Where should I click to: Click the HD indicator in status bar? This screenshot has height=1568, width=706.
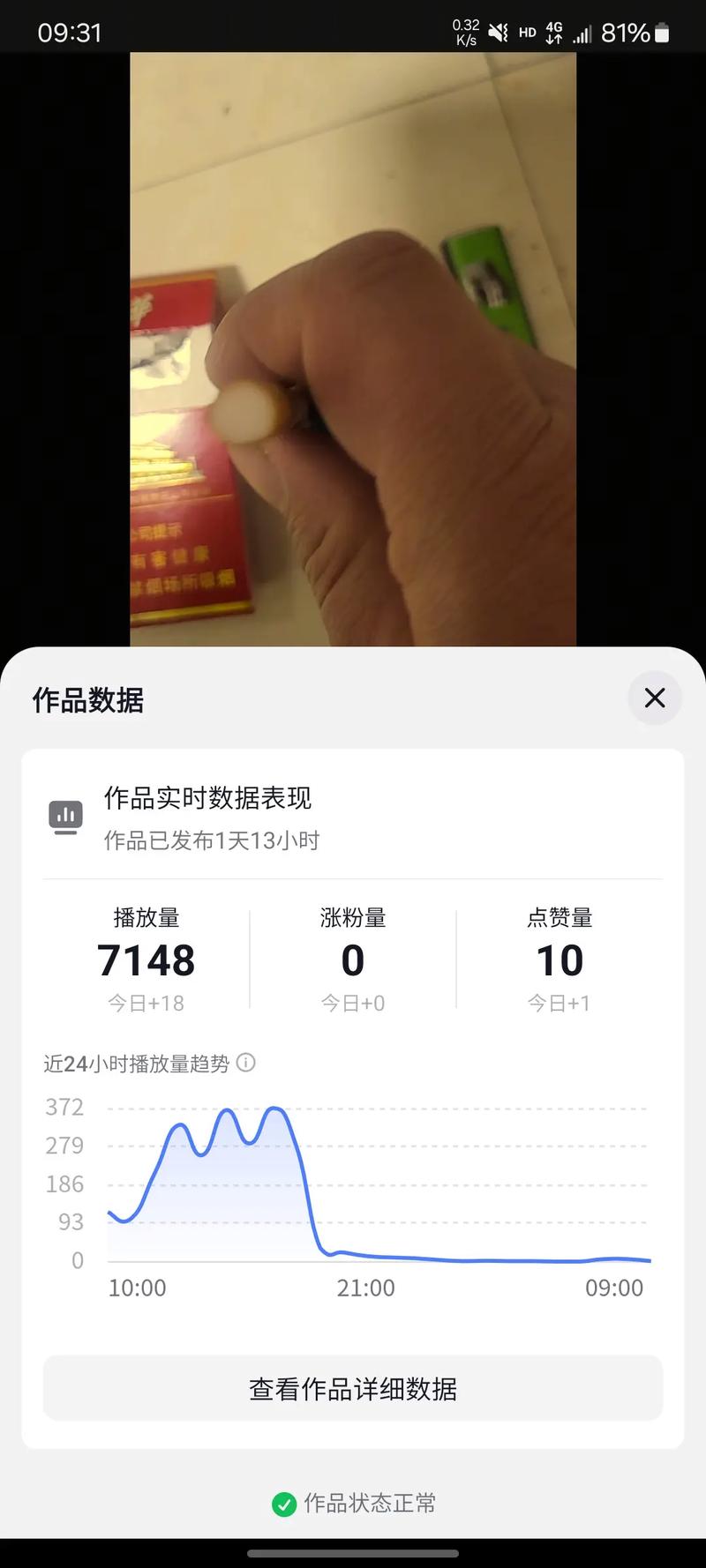point(527,33)
